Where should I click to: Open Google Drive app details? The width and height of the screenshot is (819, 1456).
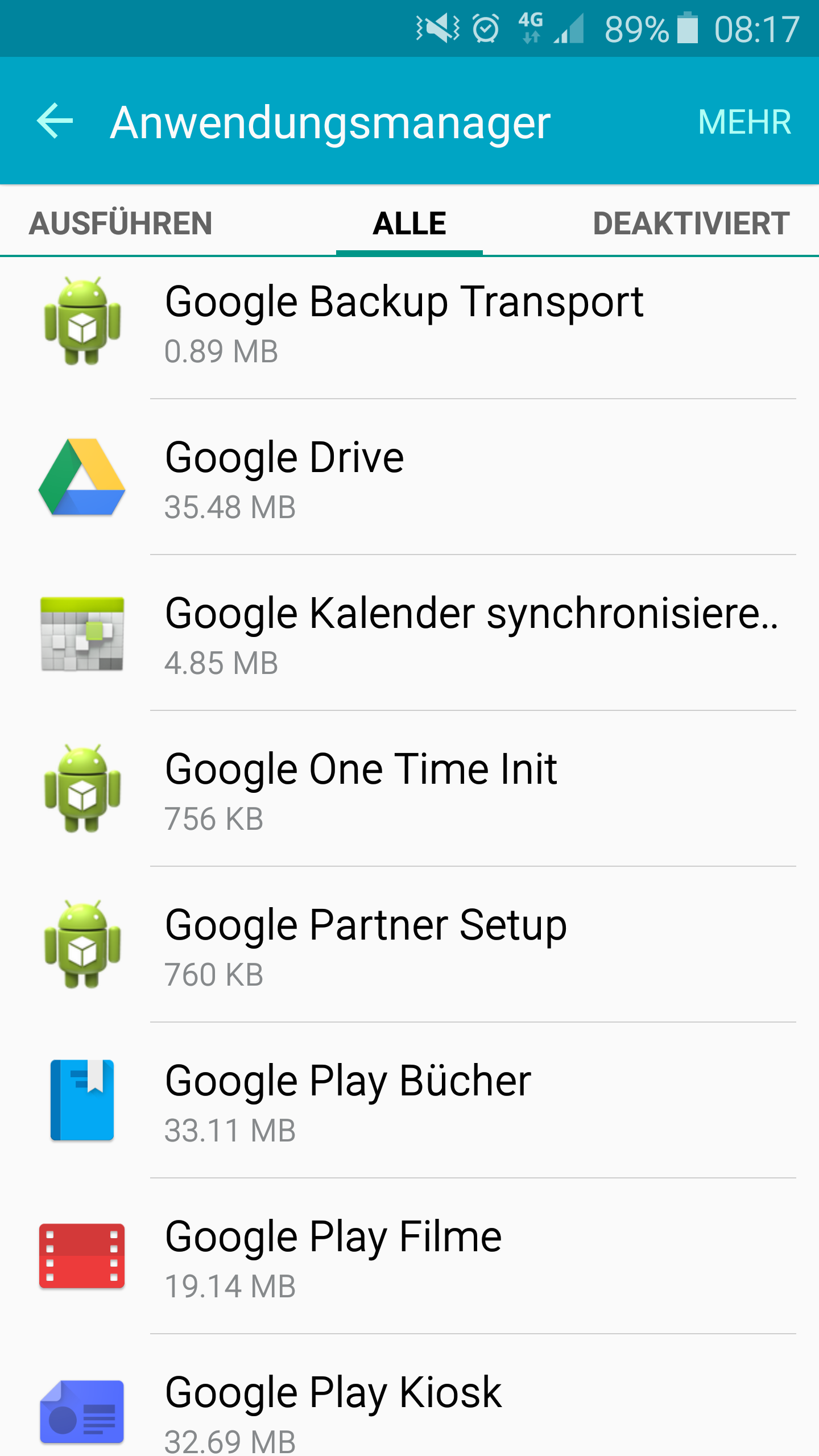pos(409,477)
